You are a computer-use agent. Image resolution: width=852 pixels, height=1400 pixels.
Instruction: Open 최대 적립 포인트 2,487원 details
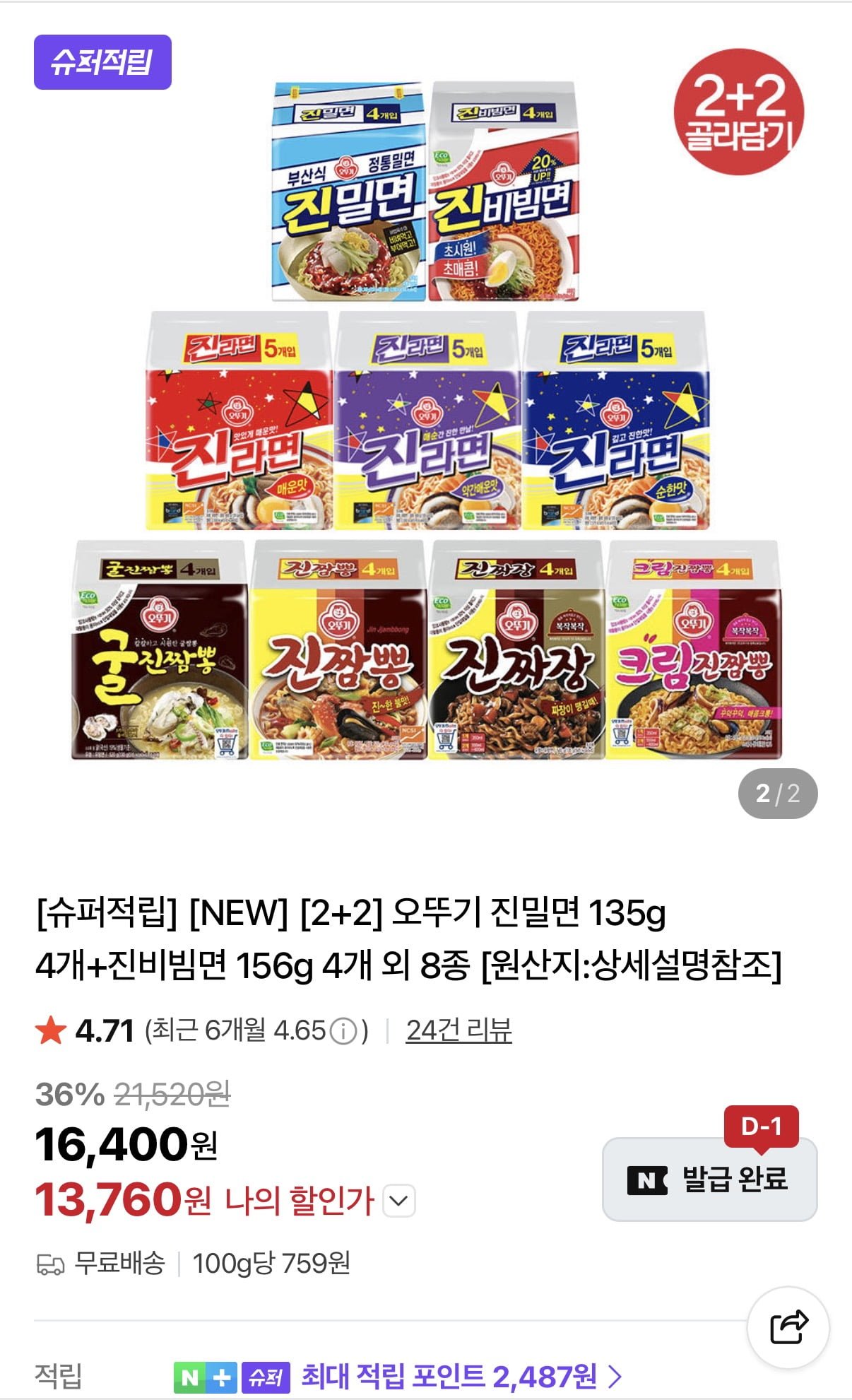click(461, 1376)
